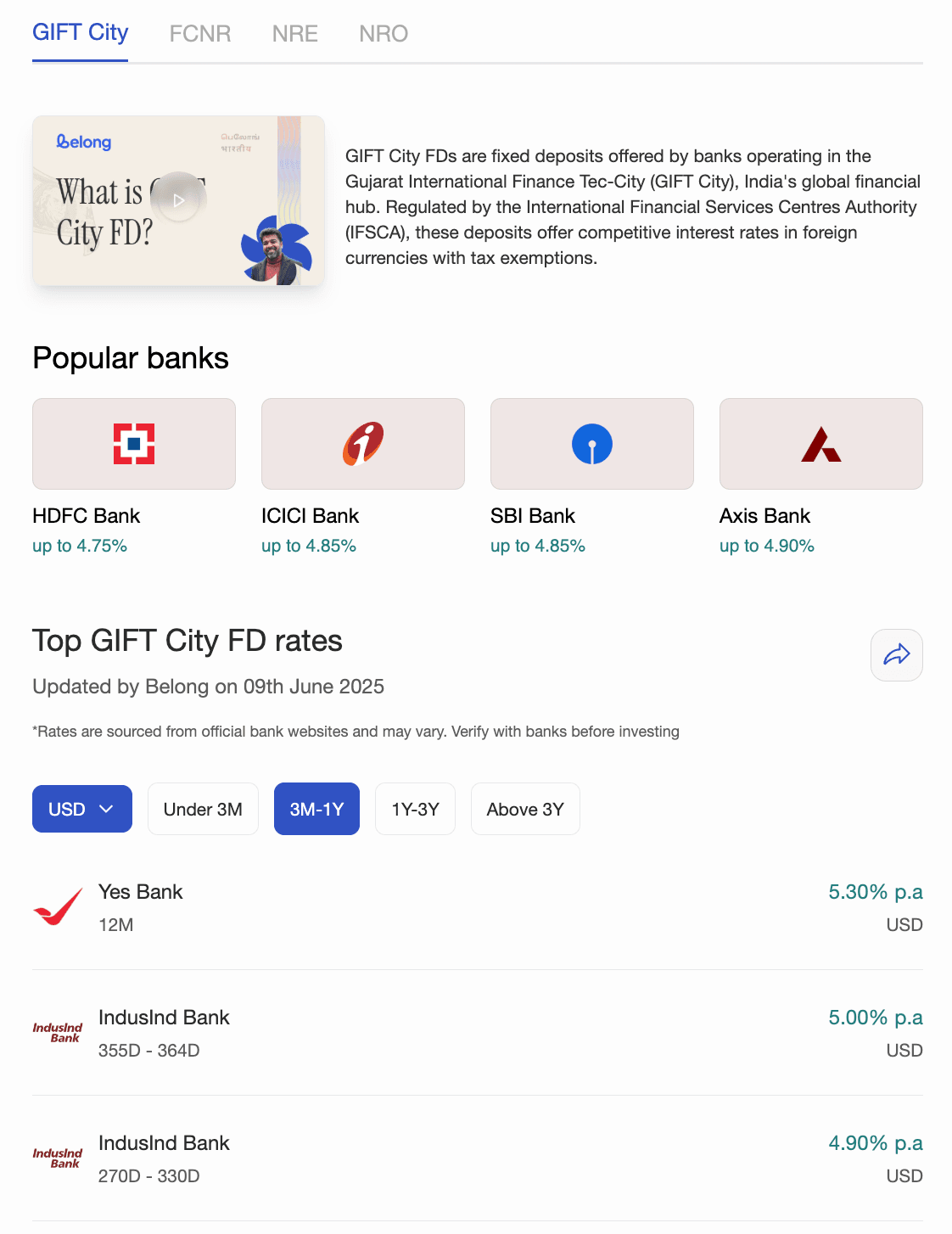Open the SBI Bank card
This screenshot has width=952, height=1234.
pos(592,444)
